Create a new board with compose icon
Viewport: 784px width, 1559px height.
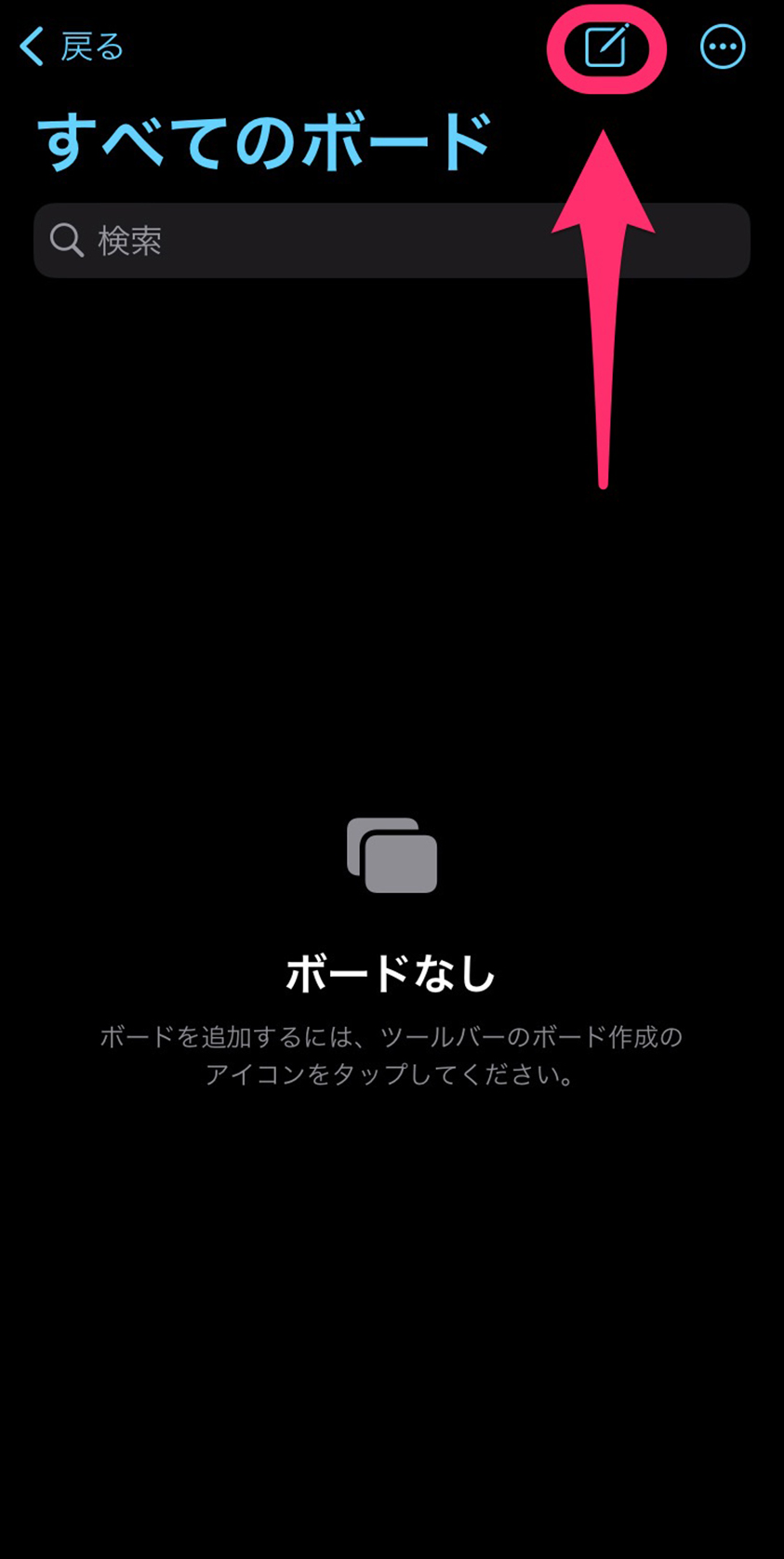pos(605,47)
